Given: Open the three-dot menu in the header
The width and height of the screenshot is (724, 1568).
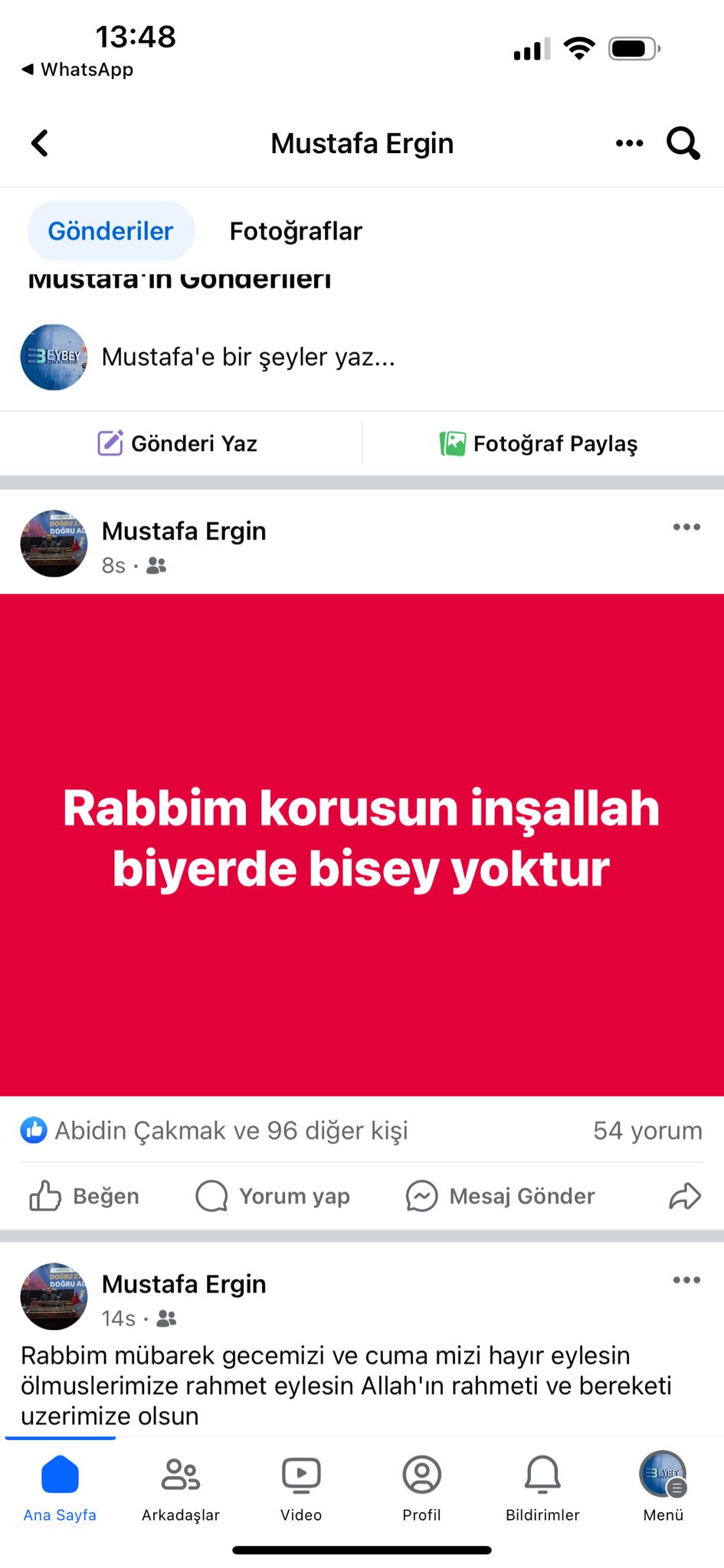Looking at the screenshot, I should click(629, 143).
